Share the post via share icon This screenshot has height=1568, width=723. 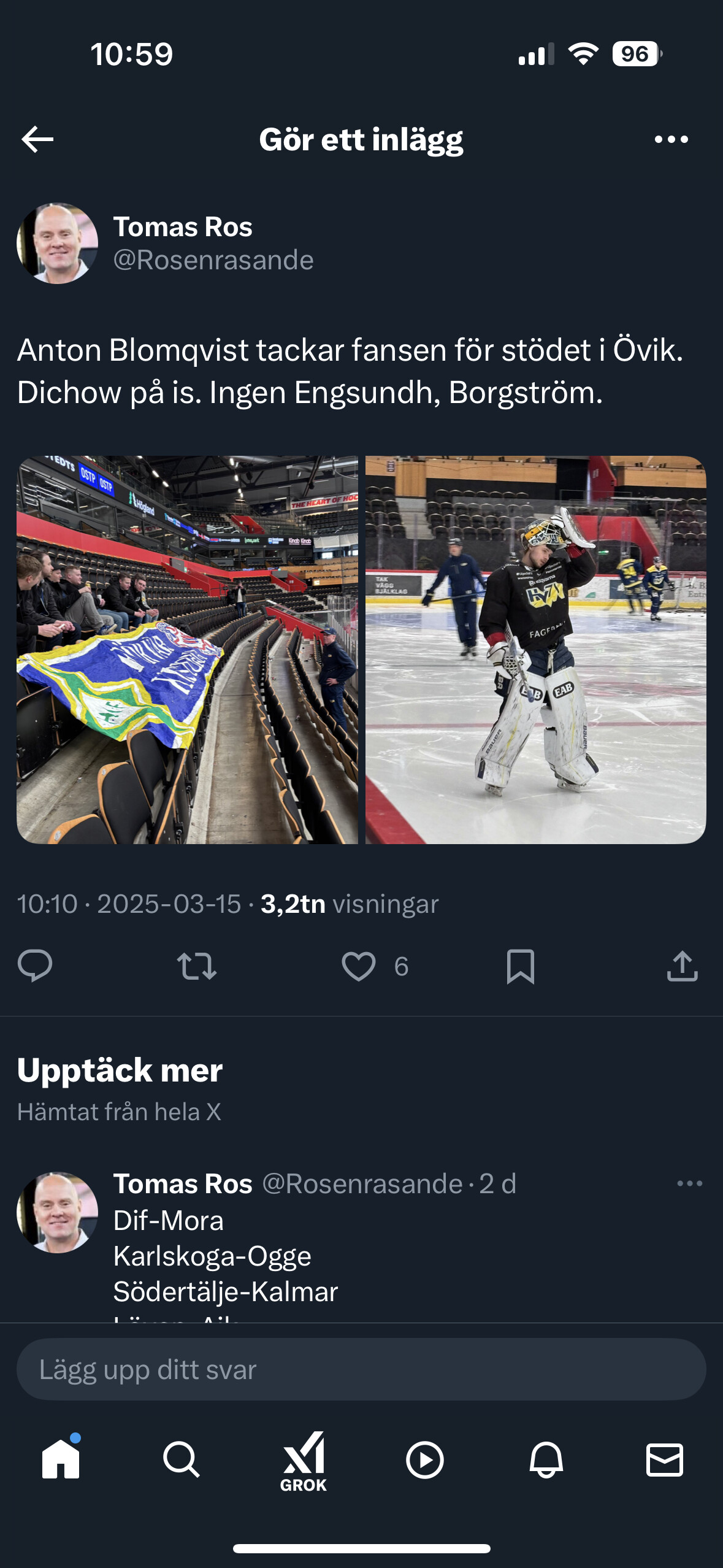click(683, 966)
